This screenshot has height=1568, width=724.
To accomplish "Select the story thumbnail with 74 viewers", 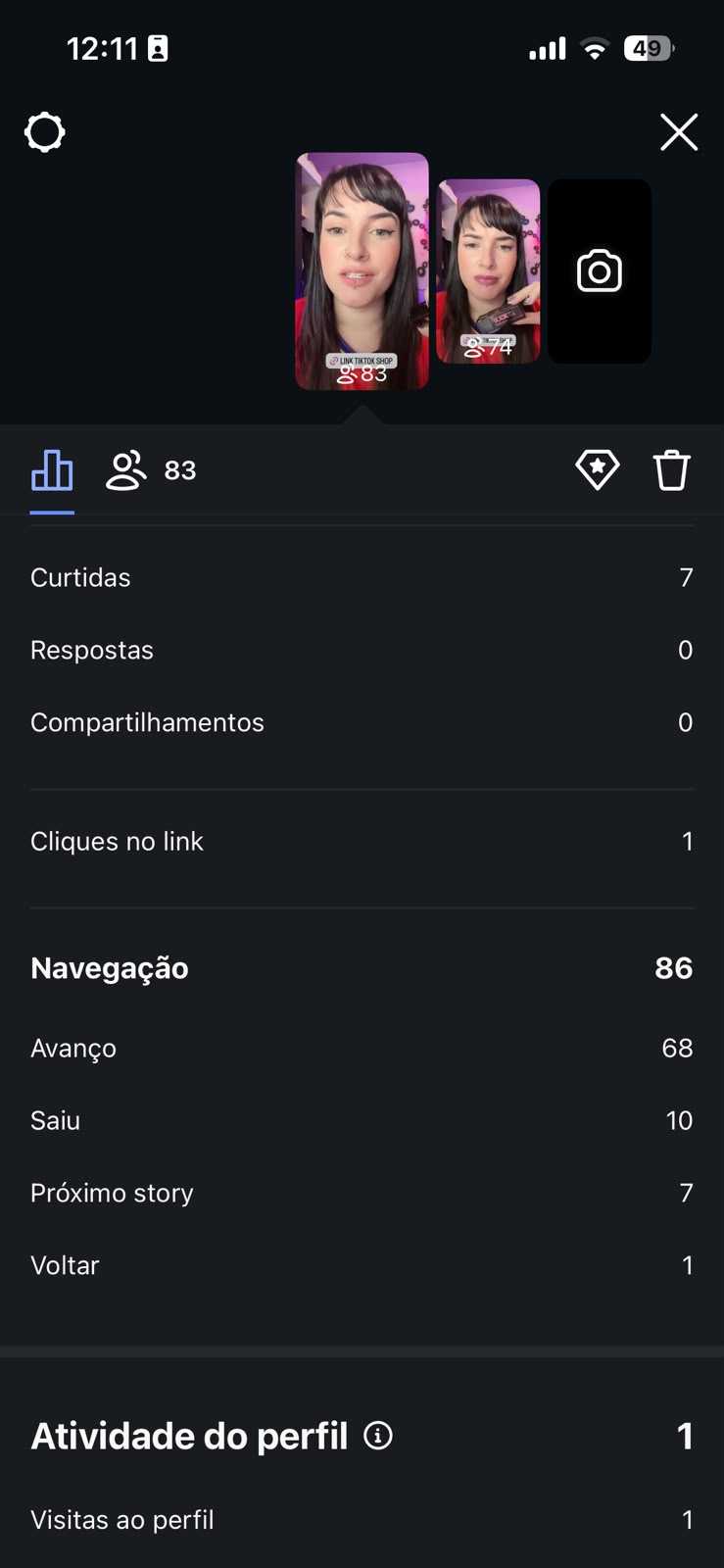I will click(x=488, y=271).
